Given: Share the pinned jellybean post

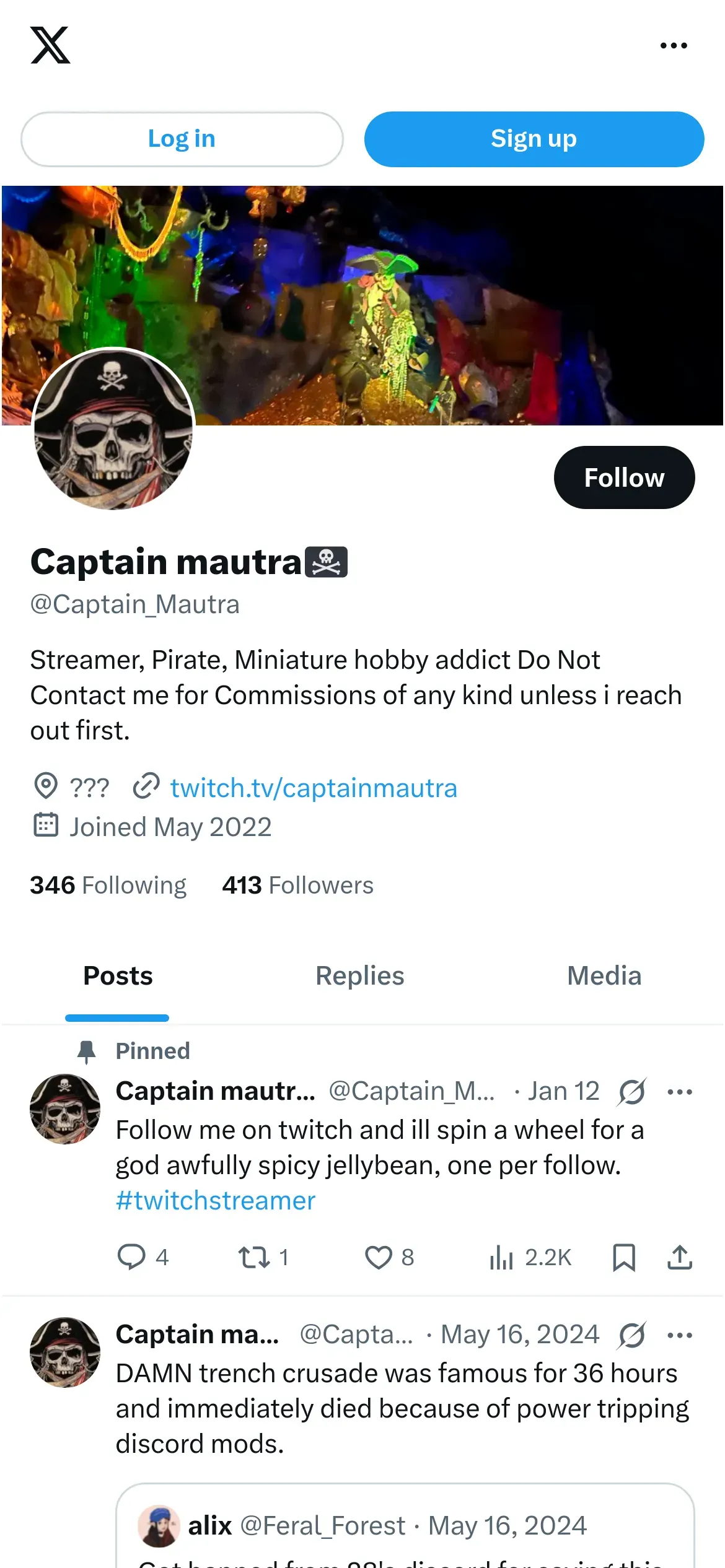Looking at the screenshot, I should [x=680, y=1257].
